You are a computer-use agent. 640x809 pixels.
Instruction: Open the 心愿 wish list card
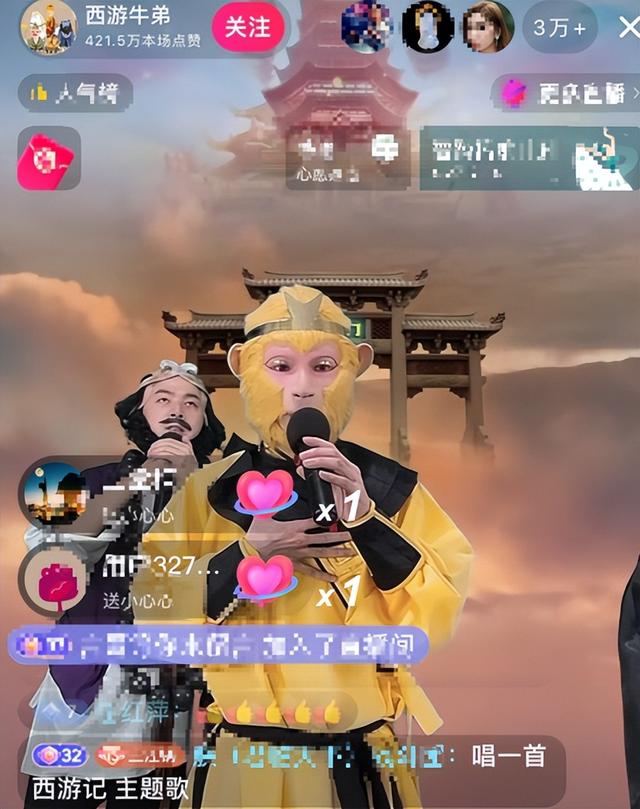(347, 157)
